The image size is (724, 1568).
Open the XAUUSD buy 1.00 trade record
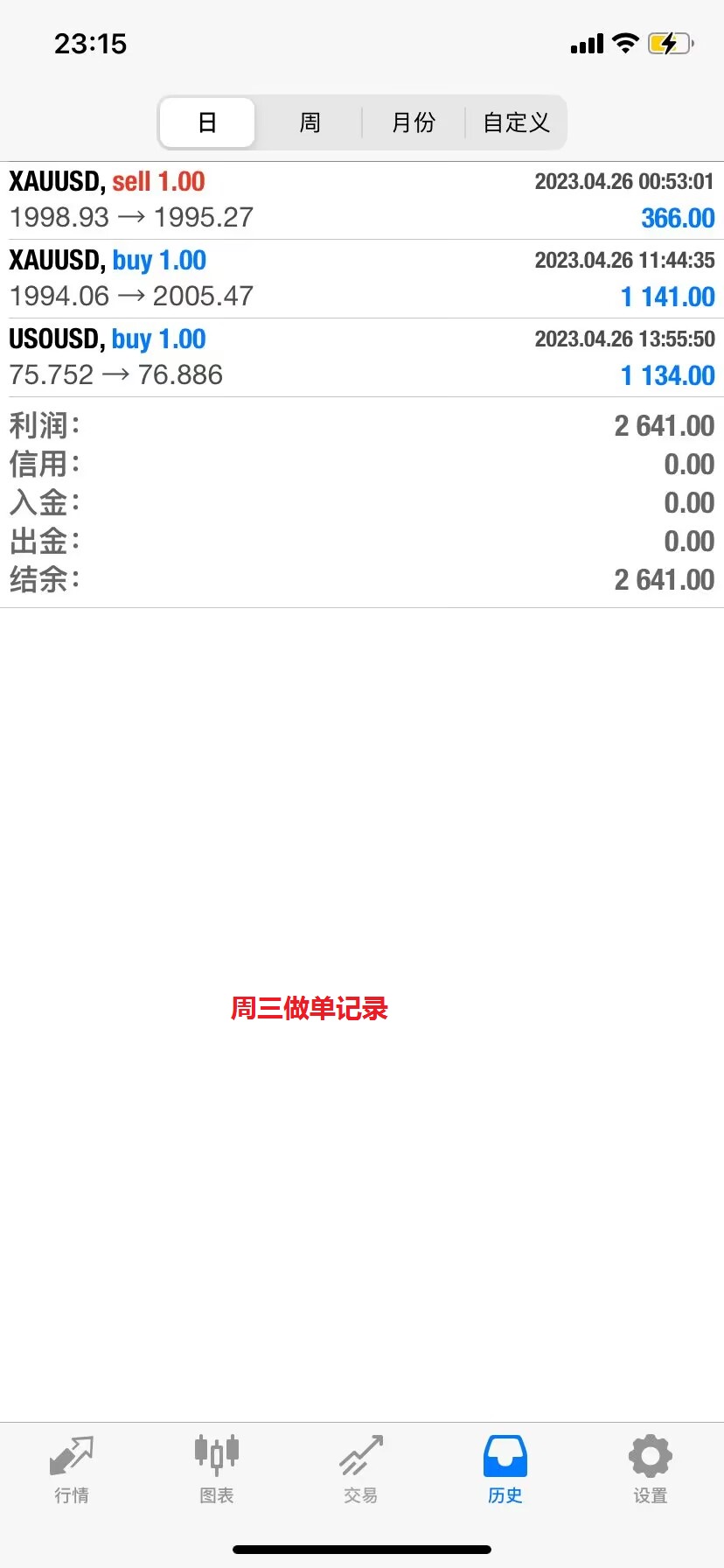pos(362,279)
